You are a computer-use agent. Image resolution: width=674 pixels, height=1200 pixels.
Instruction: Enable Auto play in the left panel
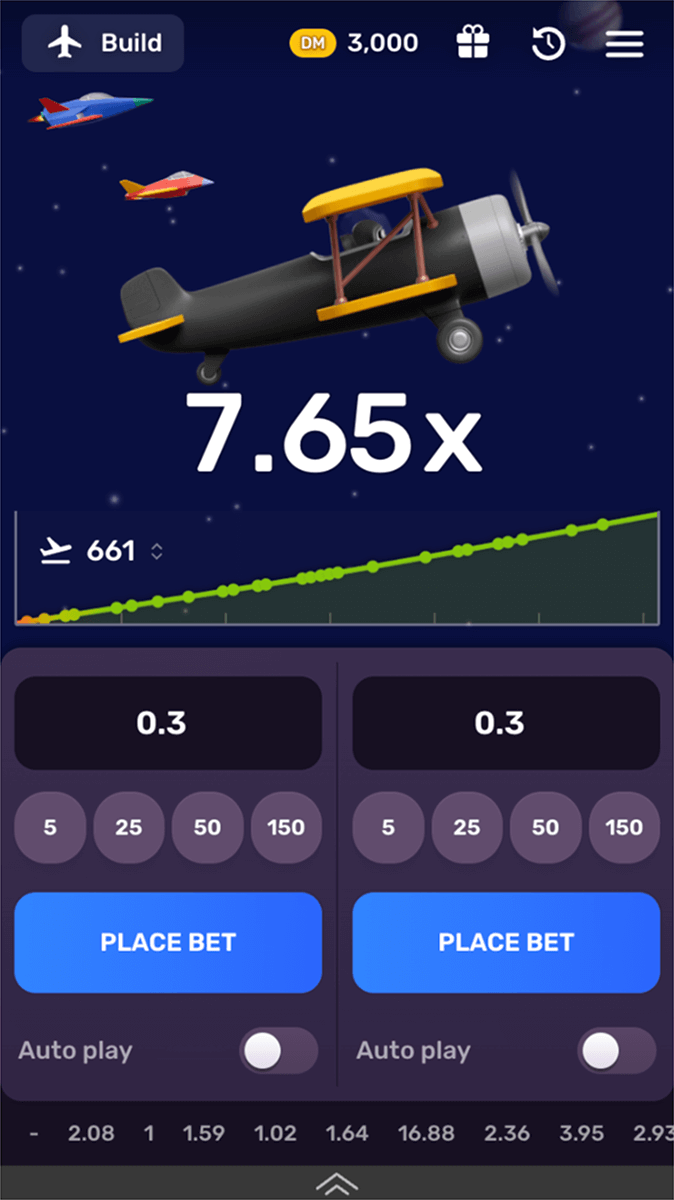[x=279, y=1051]
